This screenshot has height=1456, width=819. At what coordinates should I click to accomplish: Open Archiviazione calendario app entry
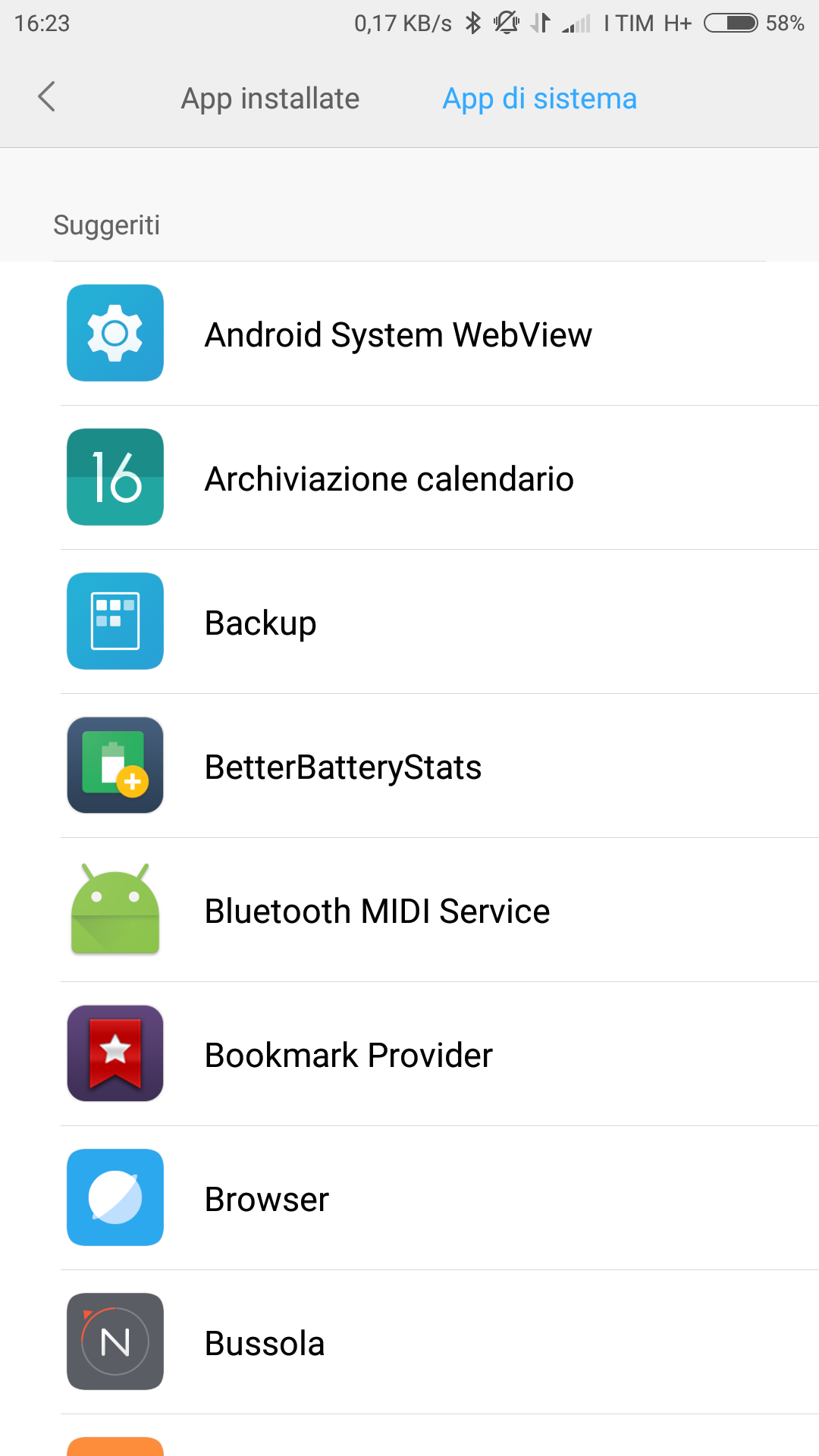[409, 478]
